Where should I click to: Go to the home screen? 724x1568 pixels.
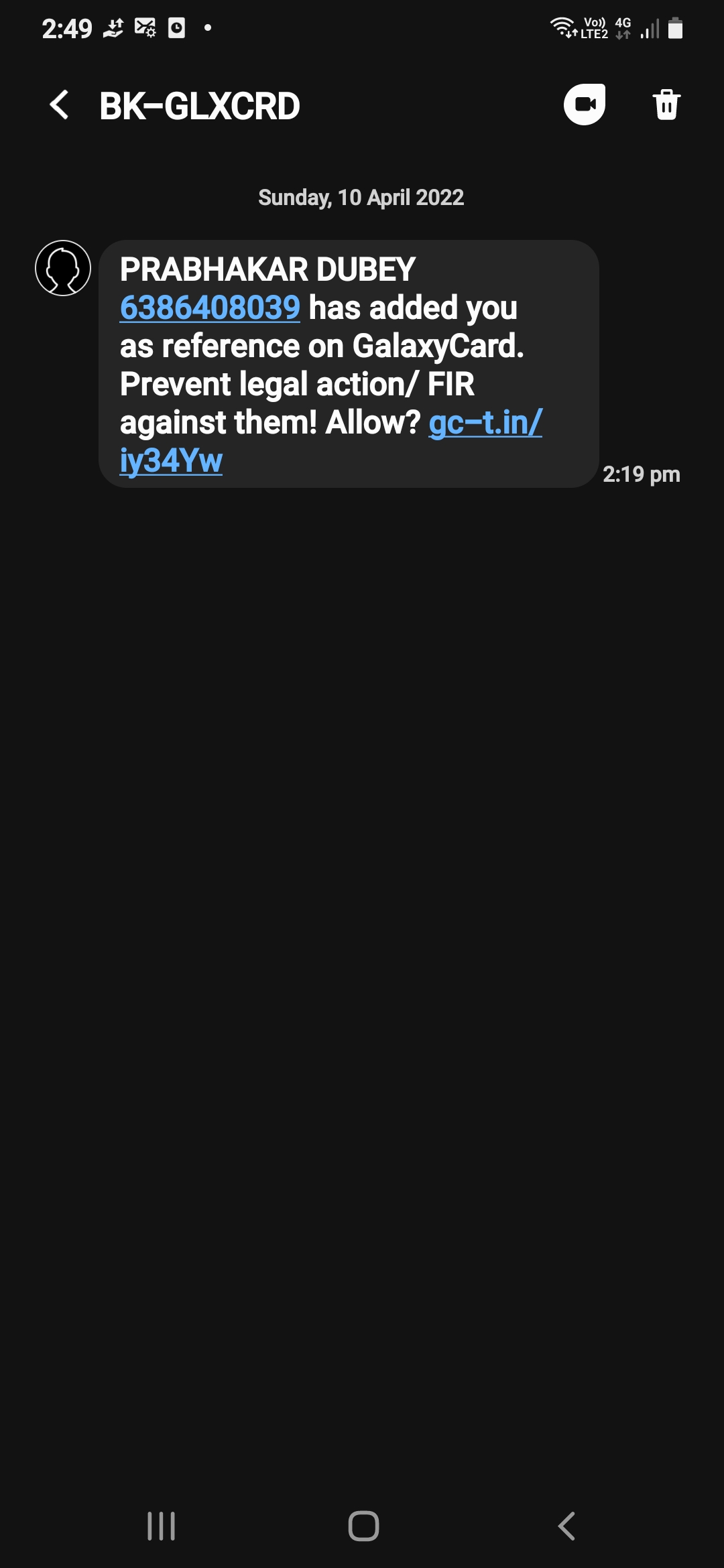pyautogui.click(x=363, y=1526)
